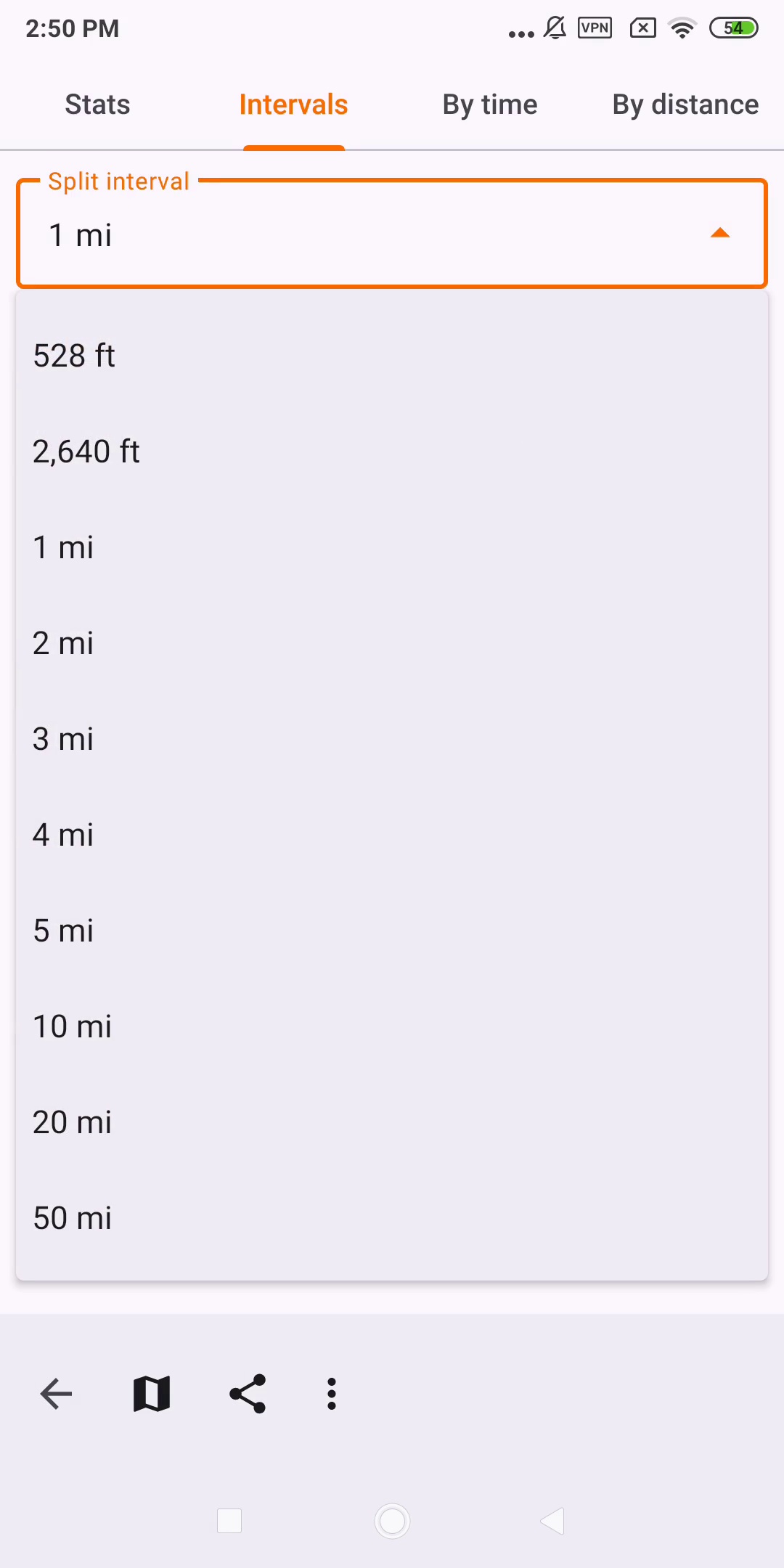This screenshot has height=1568, width=784.
Task: Select the 2 mi interval
Action: [392, 643]
